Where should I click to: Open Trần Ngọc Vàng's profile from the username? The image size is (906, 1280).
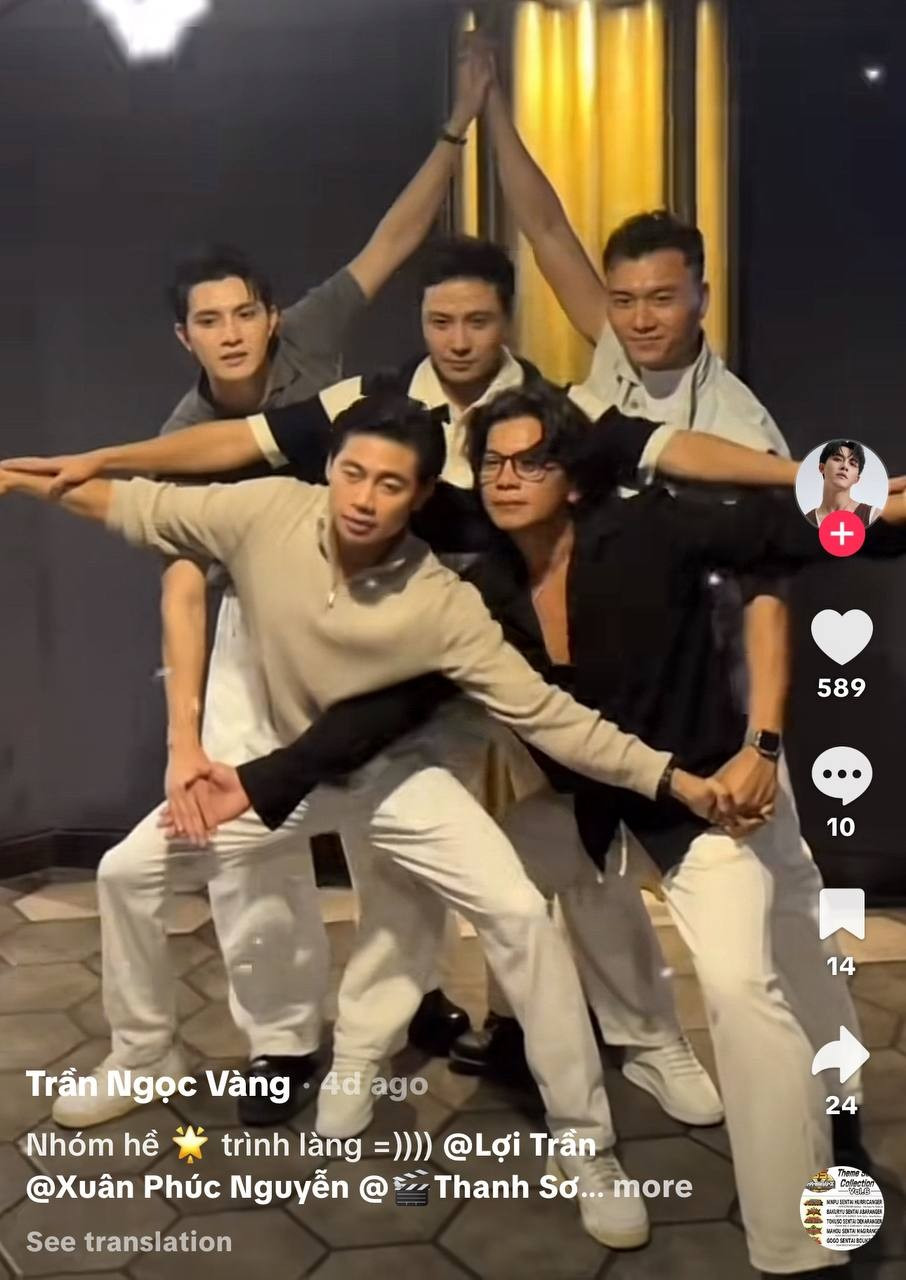pyautogui.click(x=158, y=1084)
